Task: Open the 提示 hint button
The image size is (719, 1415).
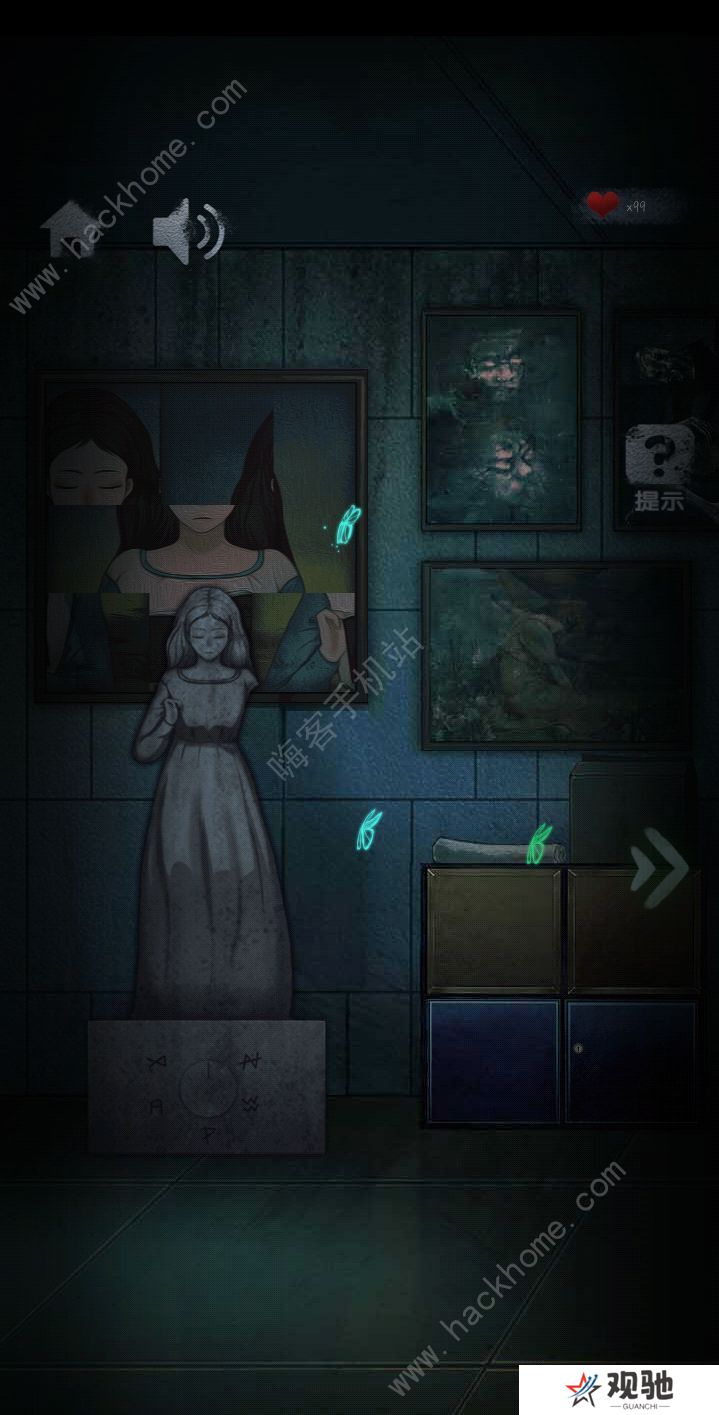Action: pyautogui.click(x=659, y=469)
